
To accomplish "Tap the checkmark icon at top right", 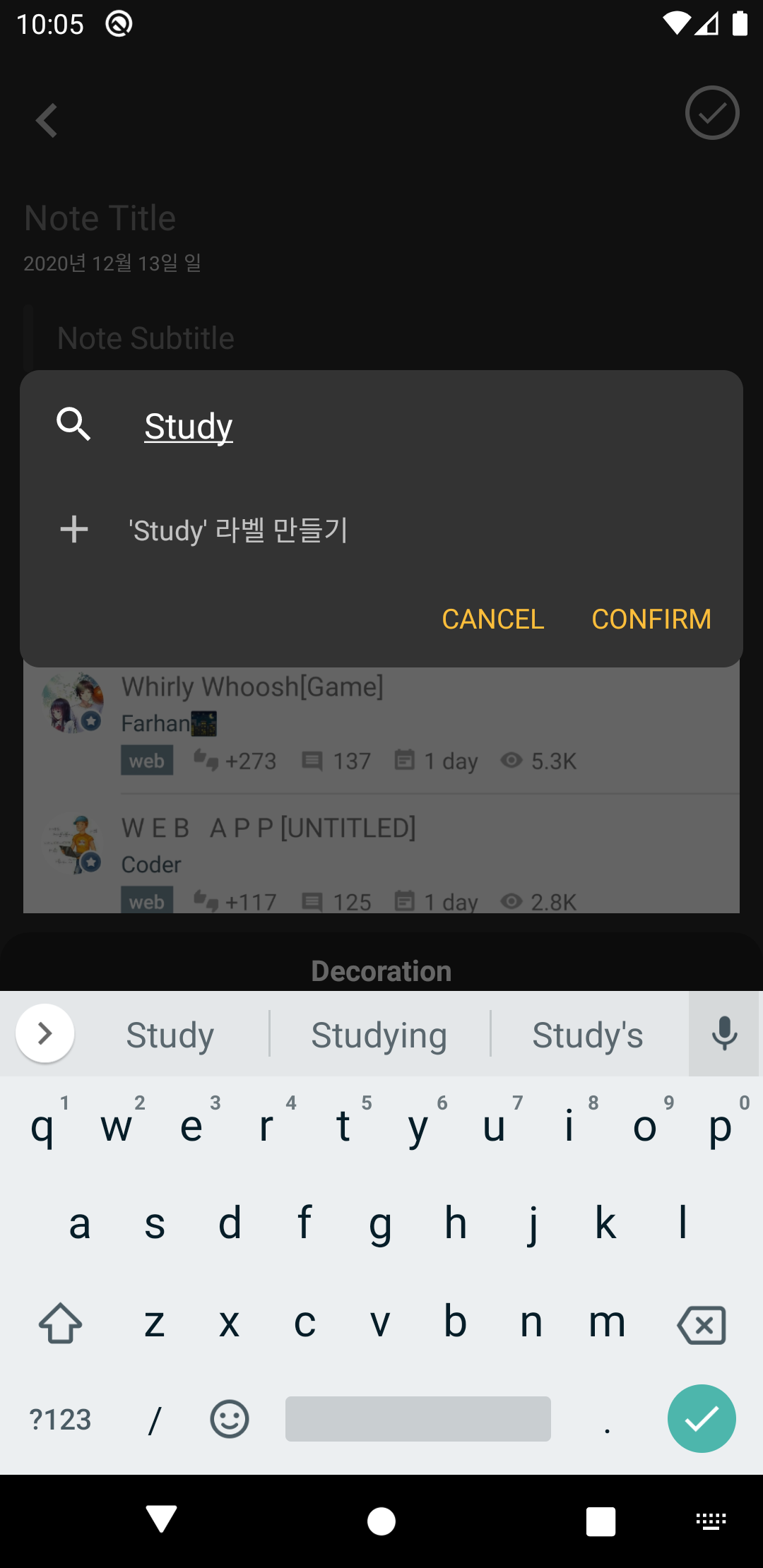I will (x=711, y=113).
